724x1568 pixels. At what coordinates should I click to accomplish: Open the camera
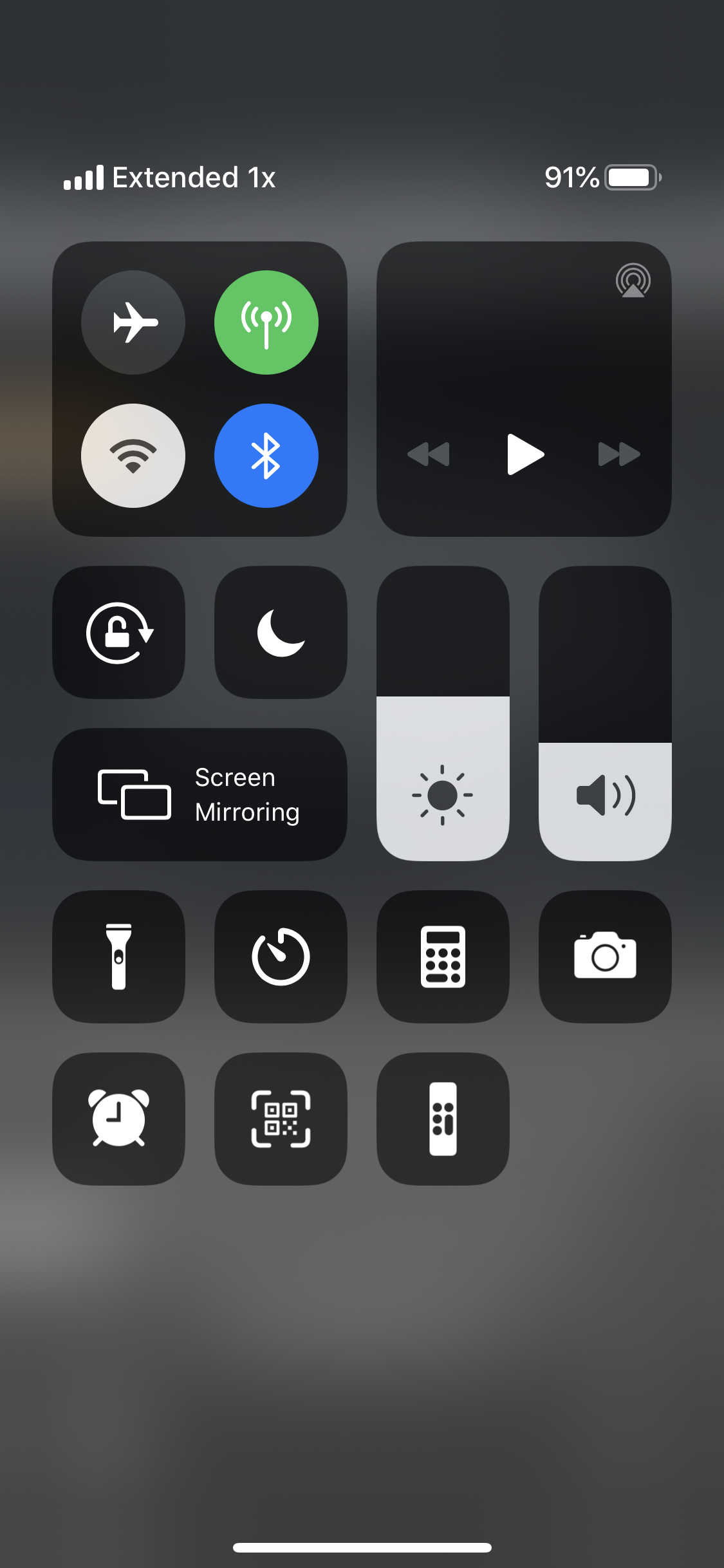click(605, 957)
